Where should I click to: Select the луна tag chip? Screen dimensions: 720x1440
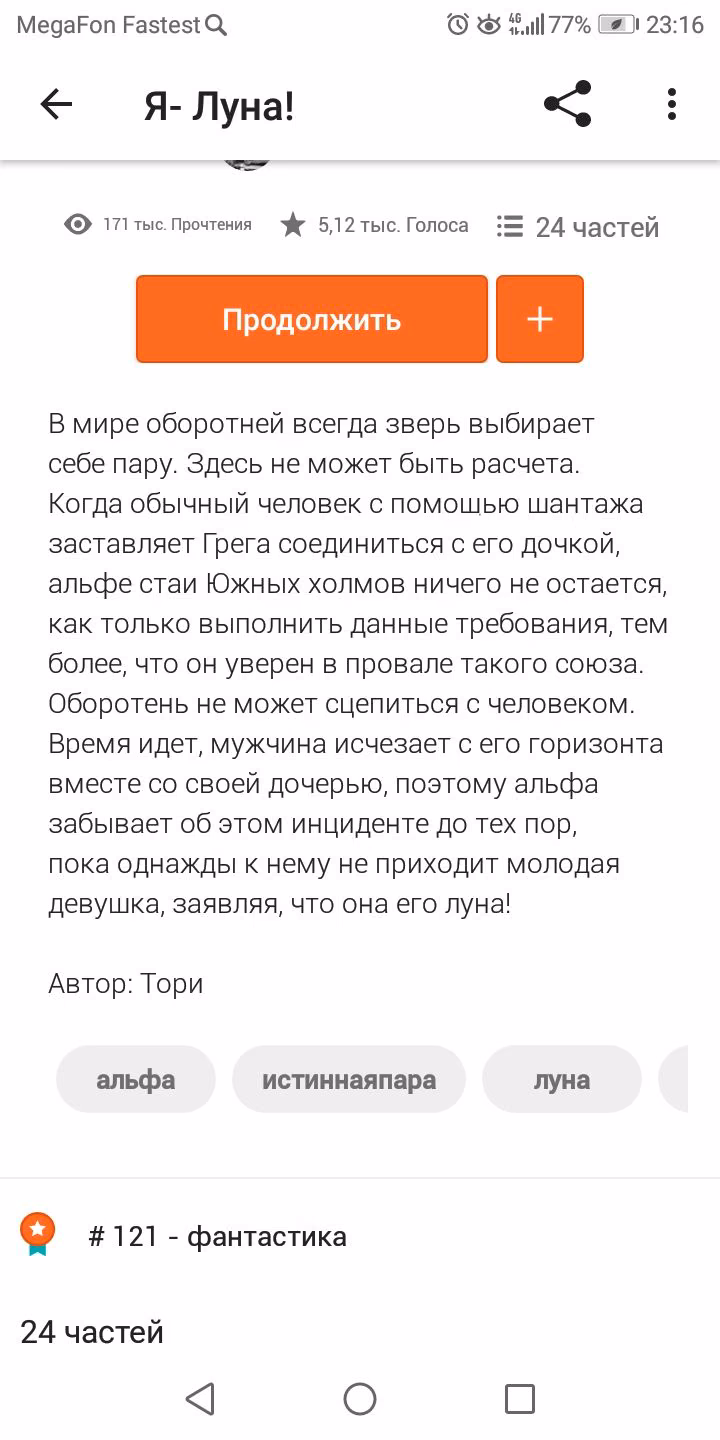[562, 1079]
